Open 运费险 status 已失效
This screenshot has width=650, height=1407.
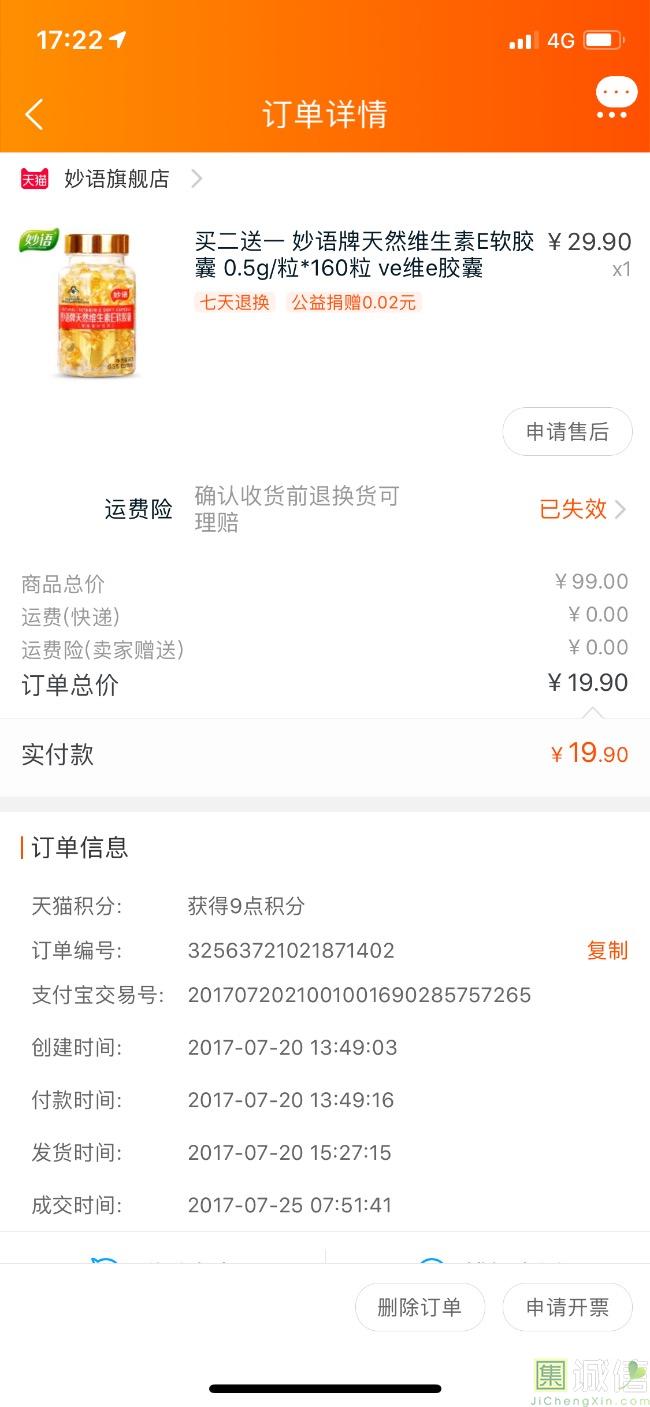(x=583, y=509)
